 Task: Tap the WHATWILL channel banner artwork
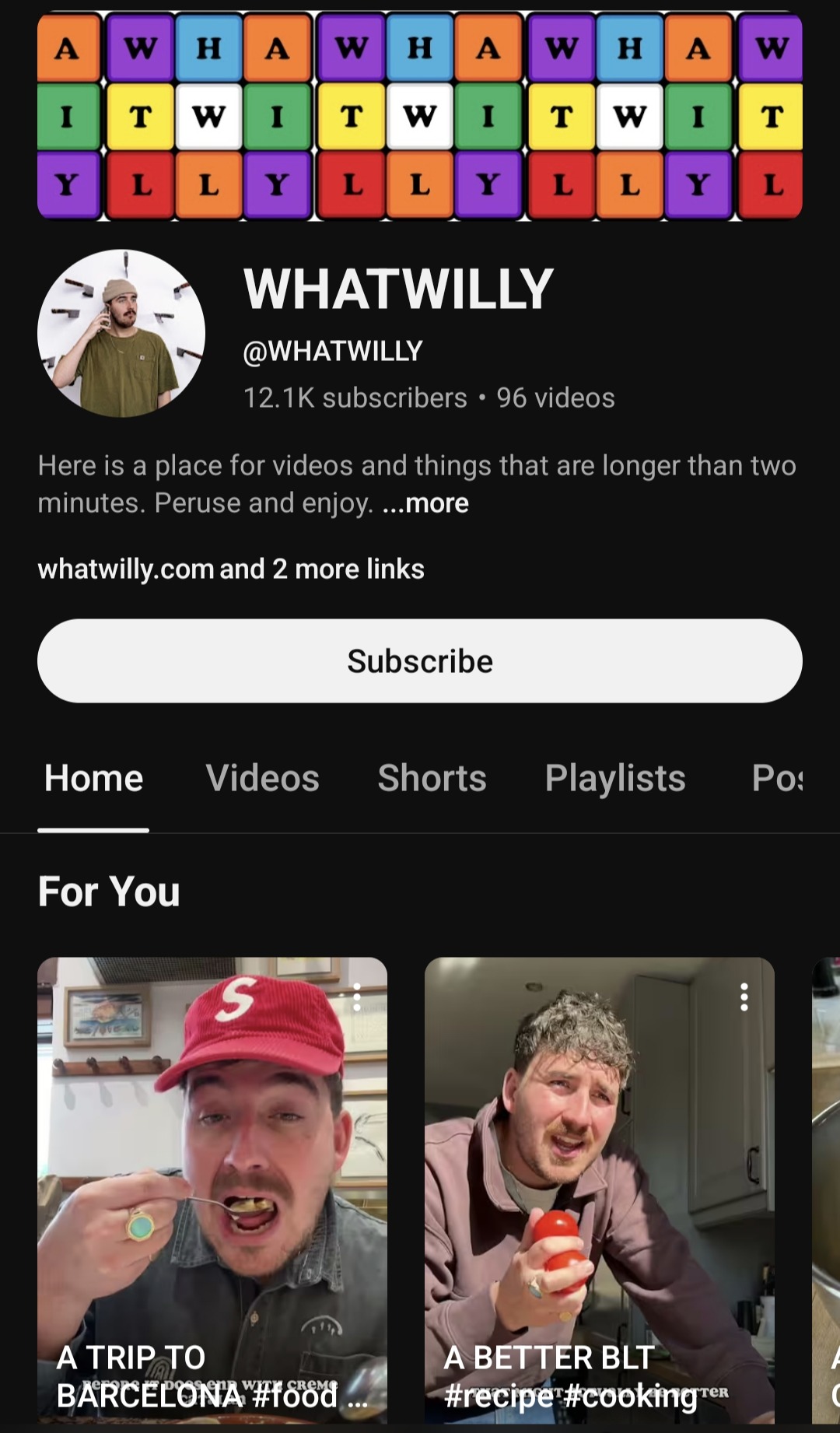click(x=420, y=114)
